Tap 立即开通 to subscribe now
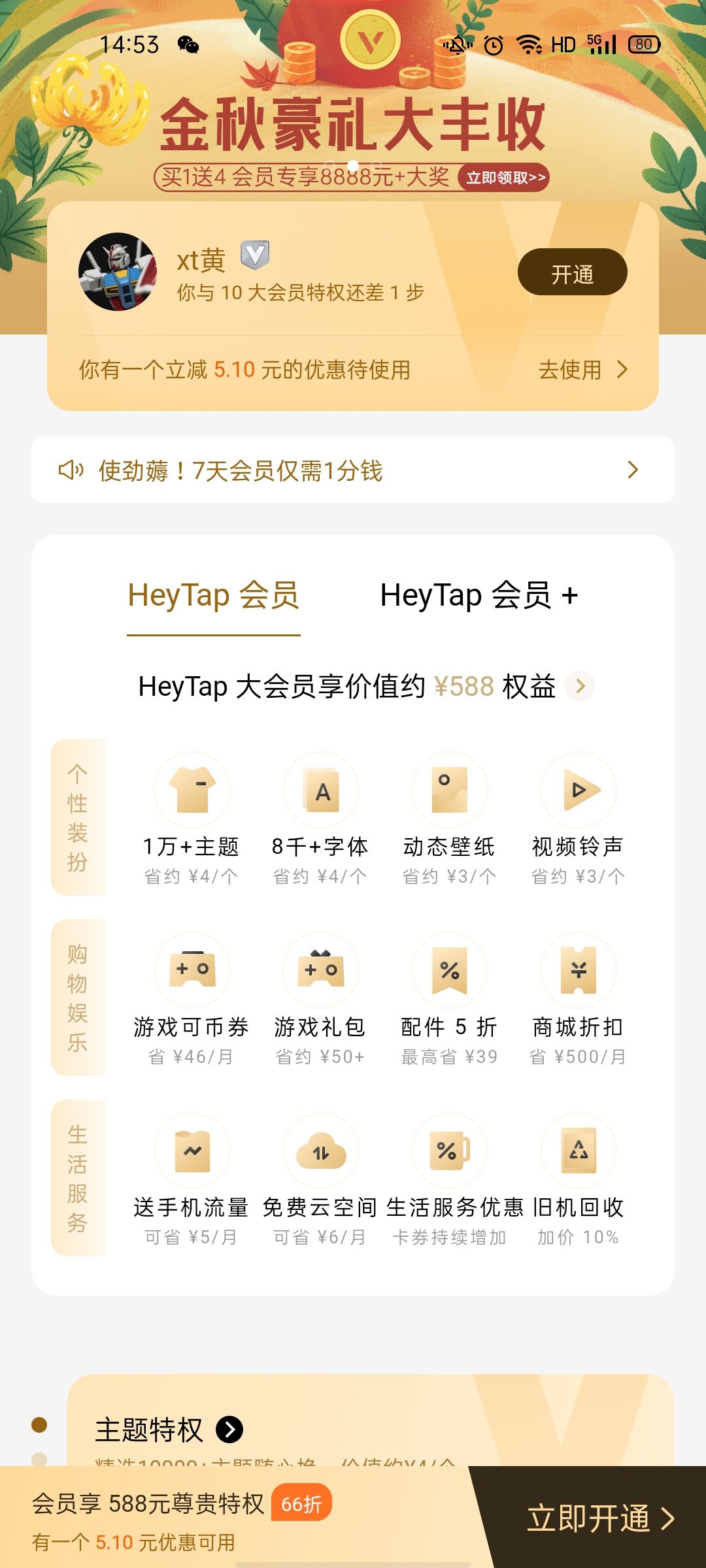Screen dimensions: 706x1568 coord(599,1518)
